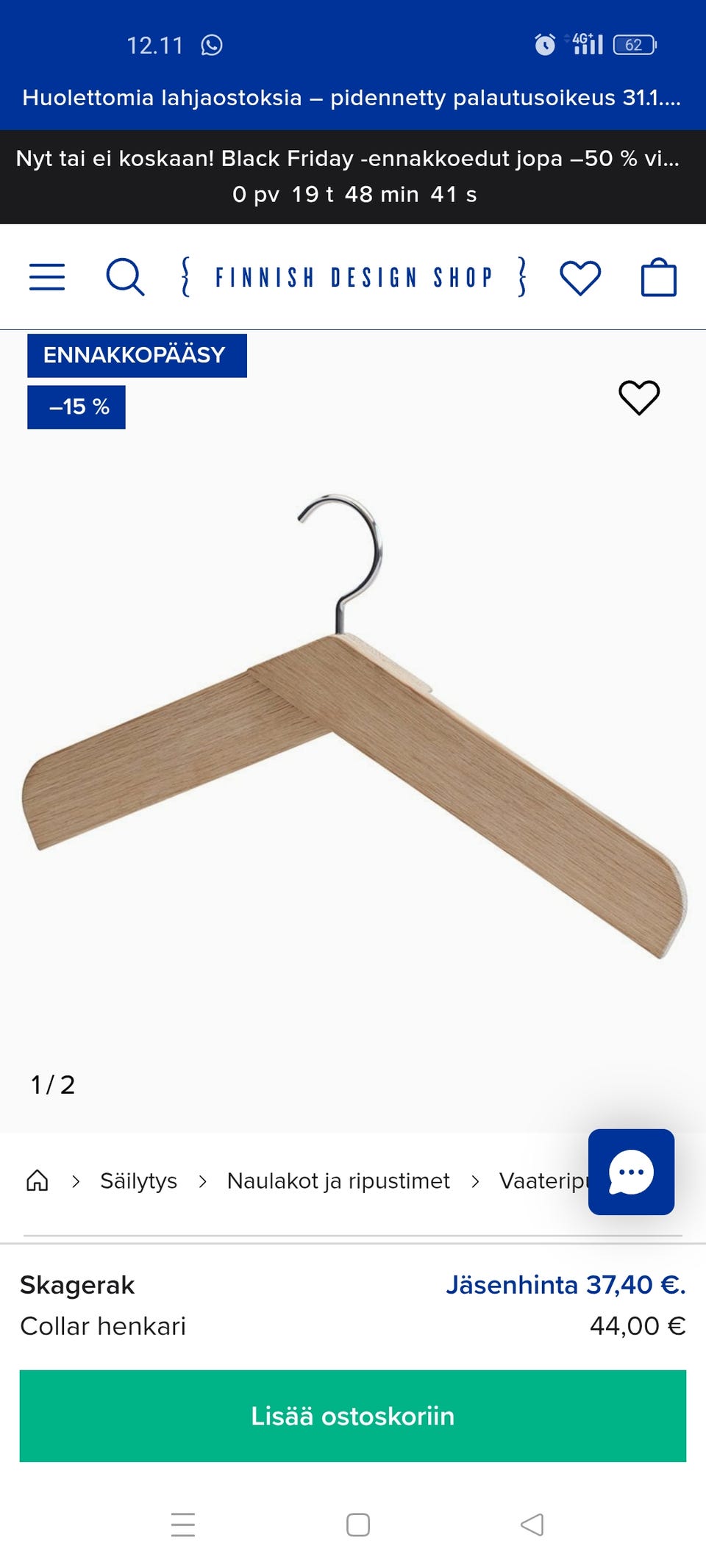Open Naulakot ja ripustimet category
The height and width of the screenshot is (1568, 706).
[338, 1181]
